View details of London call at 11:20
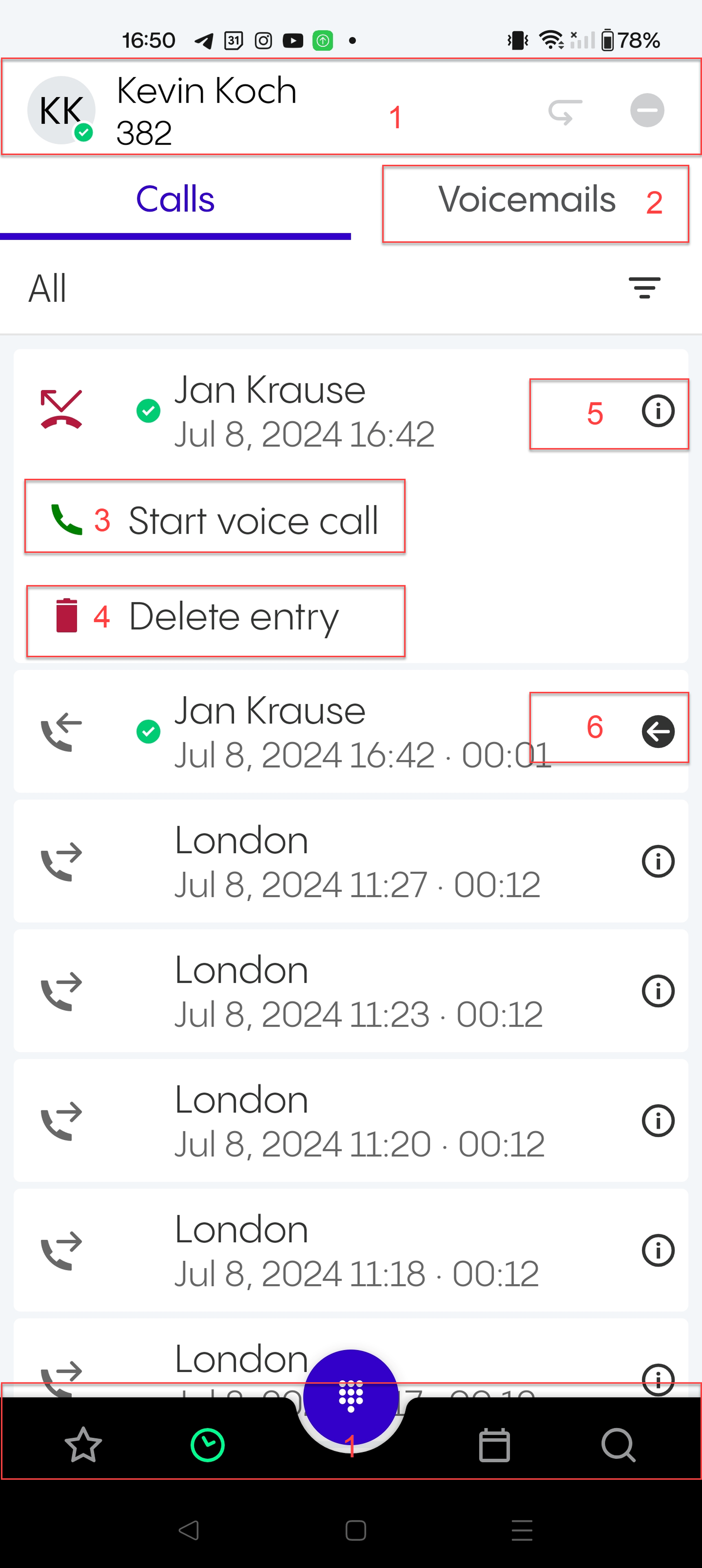The height and width of the screenshot is (1568, 702). click(x=657, y=1120)
